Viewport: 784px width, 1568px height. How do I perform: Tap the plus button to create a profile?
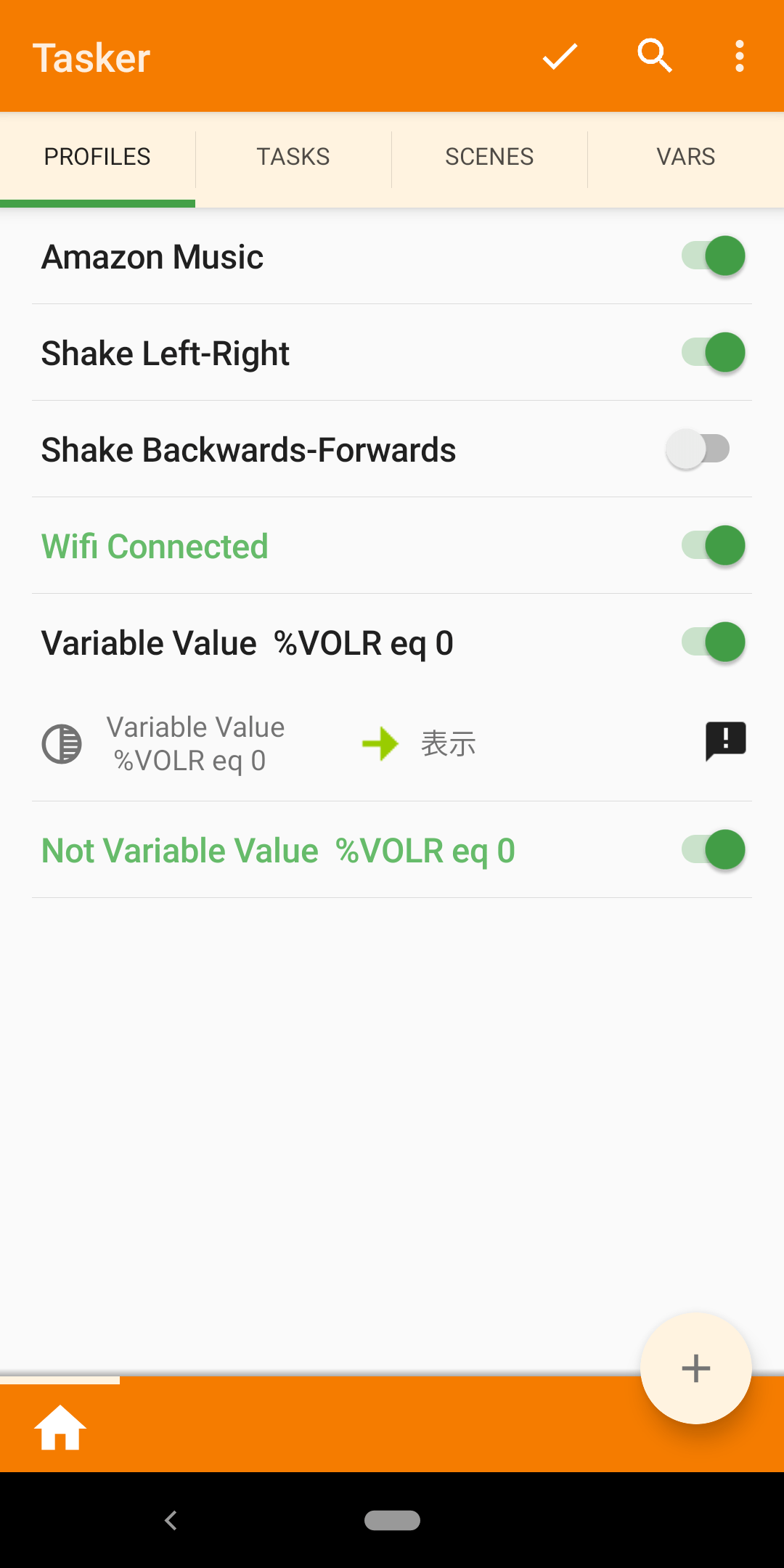coord(695,1368)
